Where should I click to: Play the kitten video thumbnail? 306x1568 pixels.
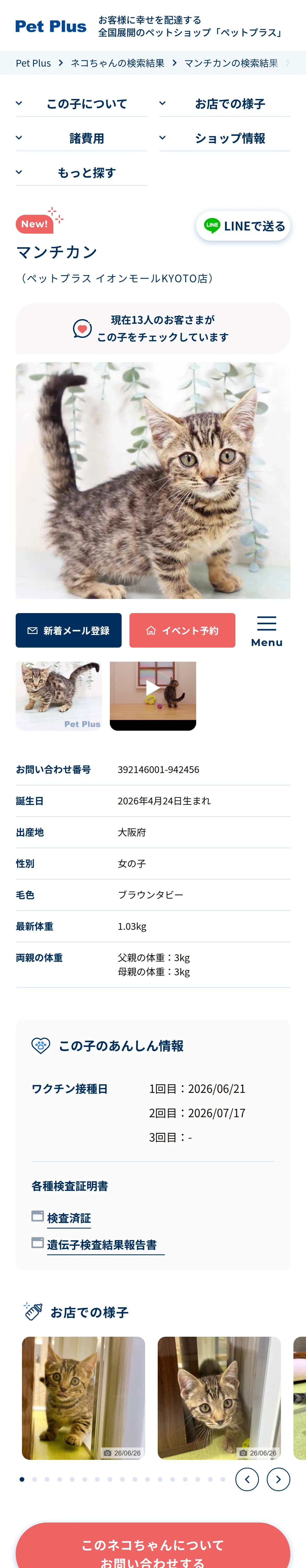153,696
